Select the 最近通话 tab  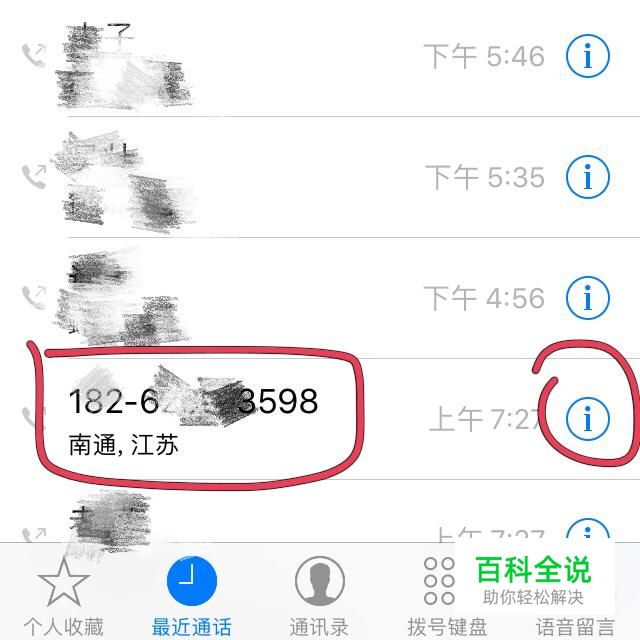pyautogui.click(x=191, y=597)
